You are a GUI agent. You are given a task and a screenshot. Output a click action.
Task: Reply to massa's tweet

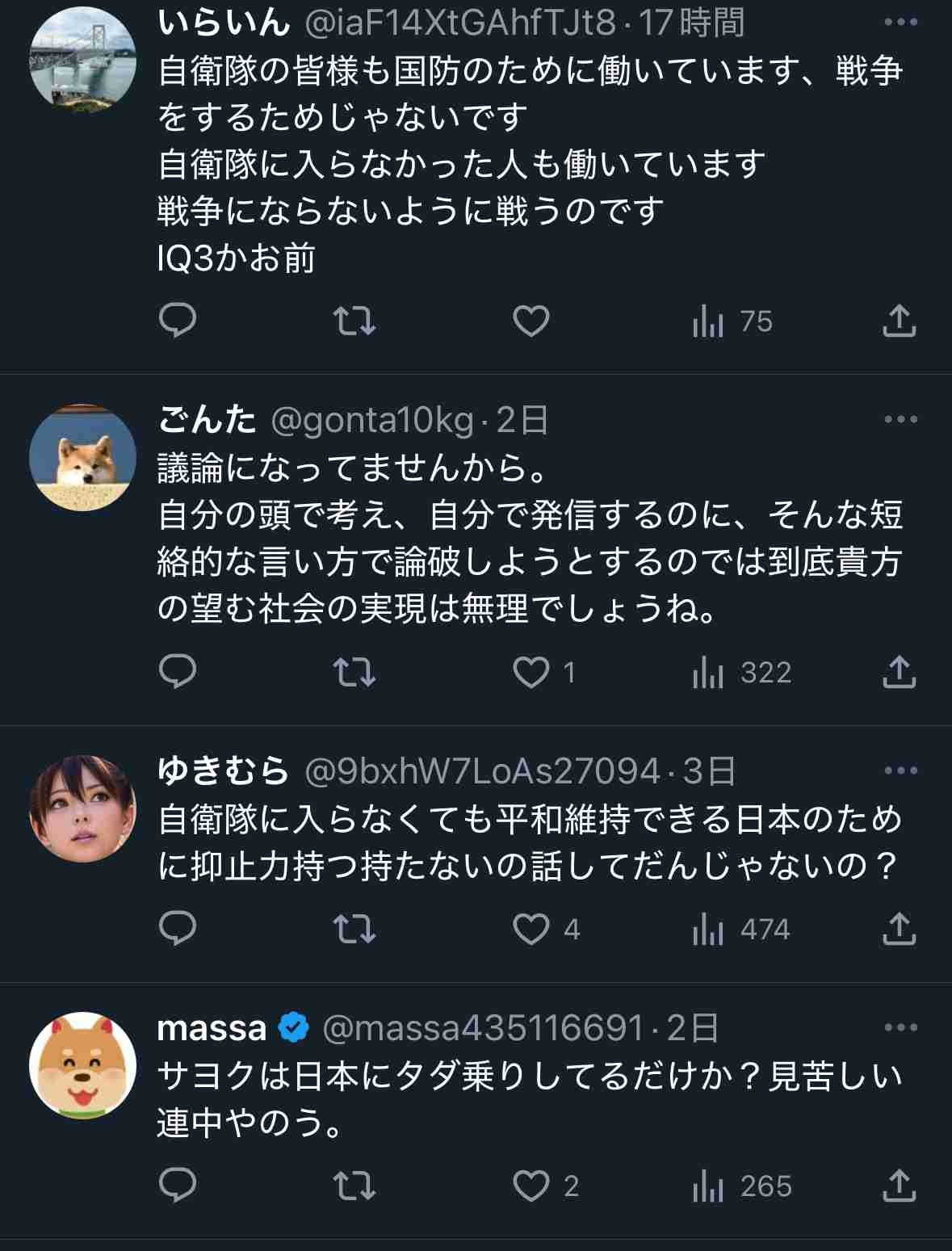tap(178, 1186)
